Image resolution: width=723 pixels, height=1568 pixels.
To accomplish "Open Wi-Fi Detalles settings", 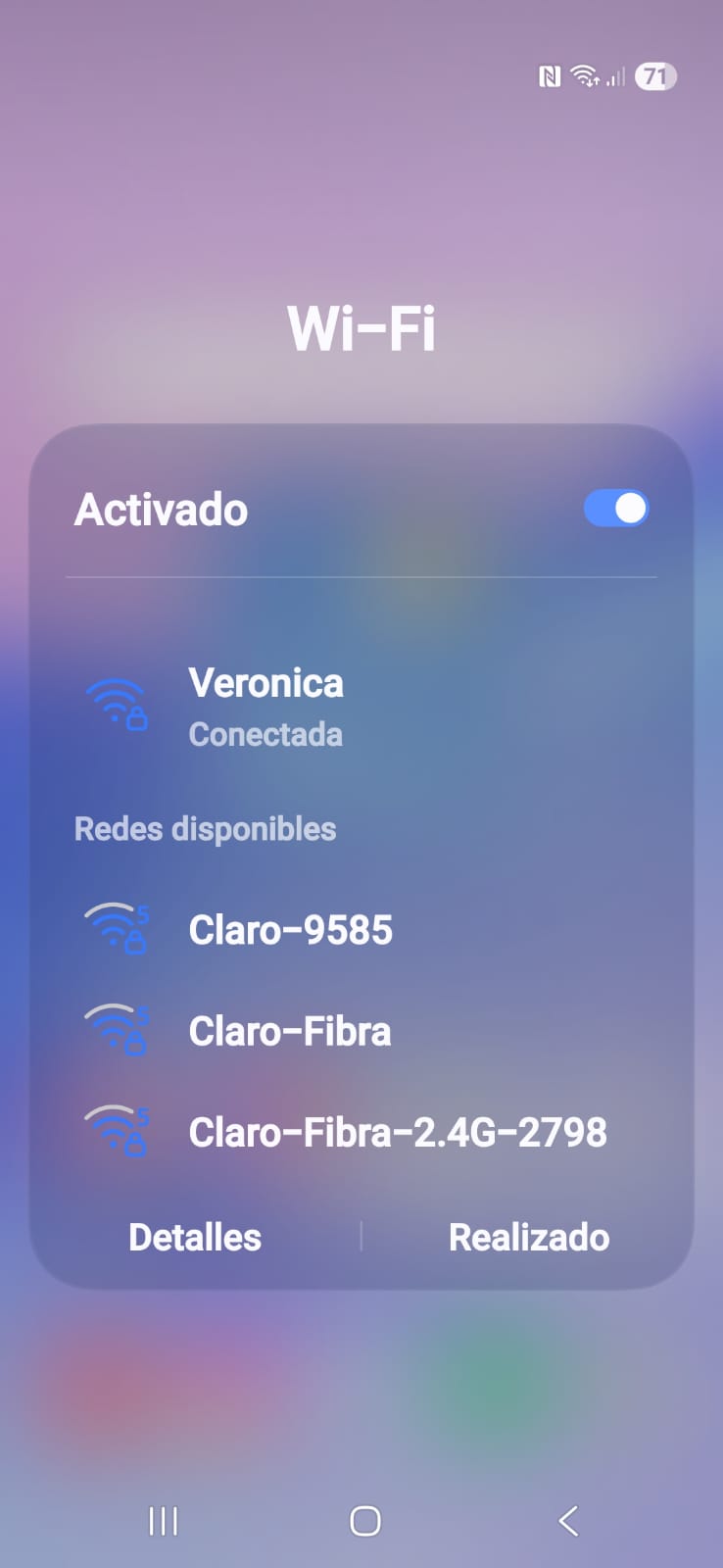I will point(195,1237).
